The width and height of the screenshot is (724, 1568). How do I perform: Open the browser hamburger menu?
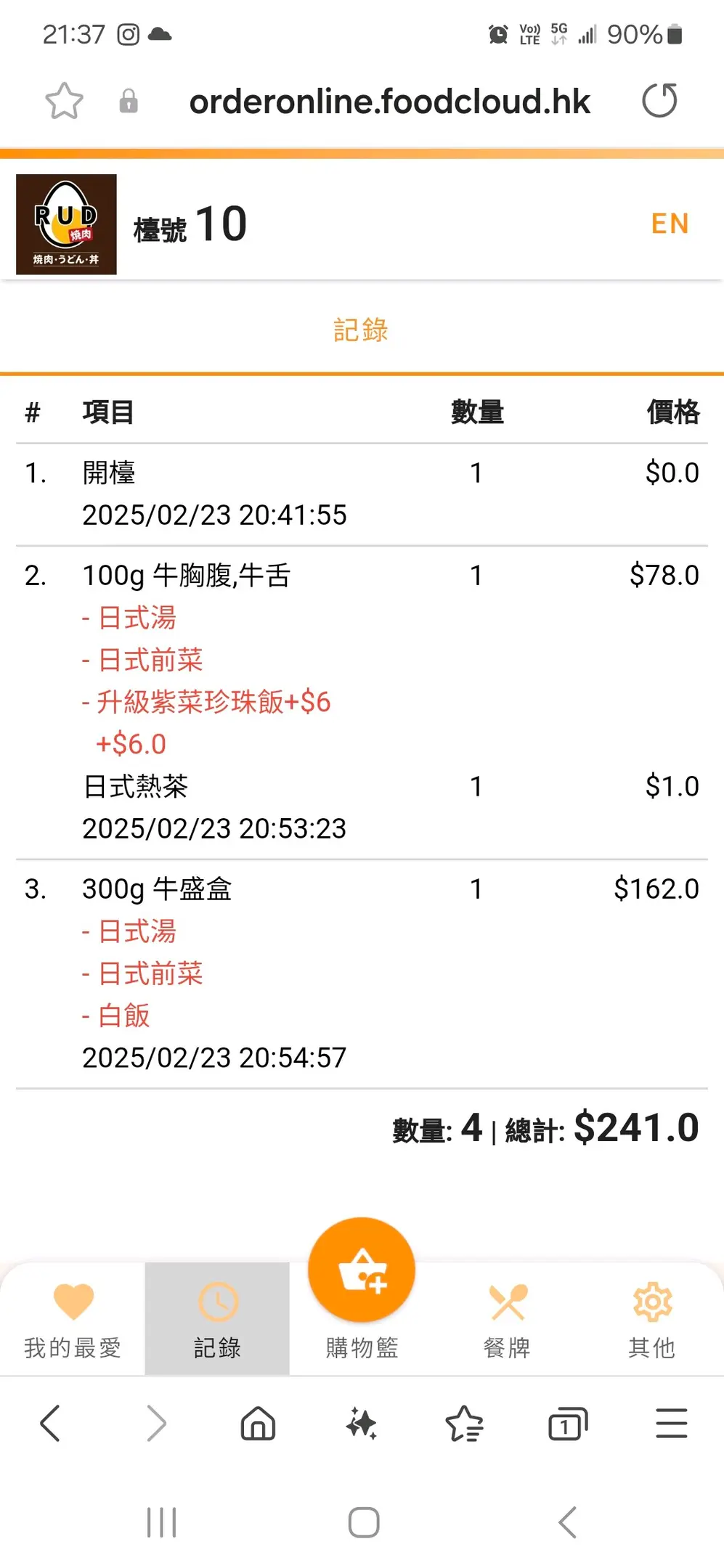671,1423
